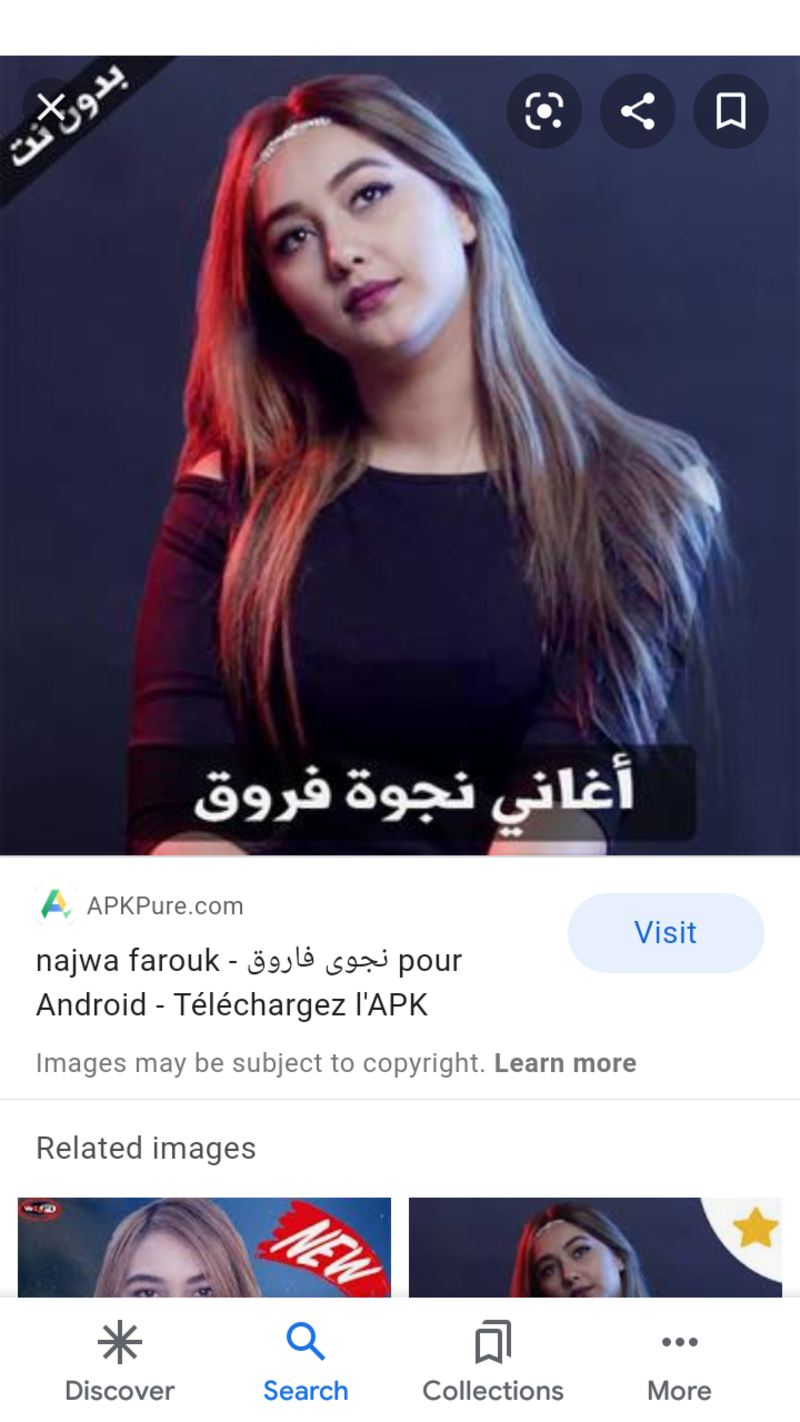Close the image viewer
800x1422 pixels.
50,106
